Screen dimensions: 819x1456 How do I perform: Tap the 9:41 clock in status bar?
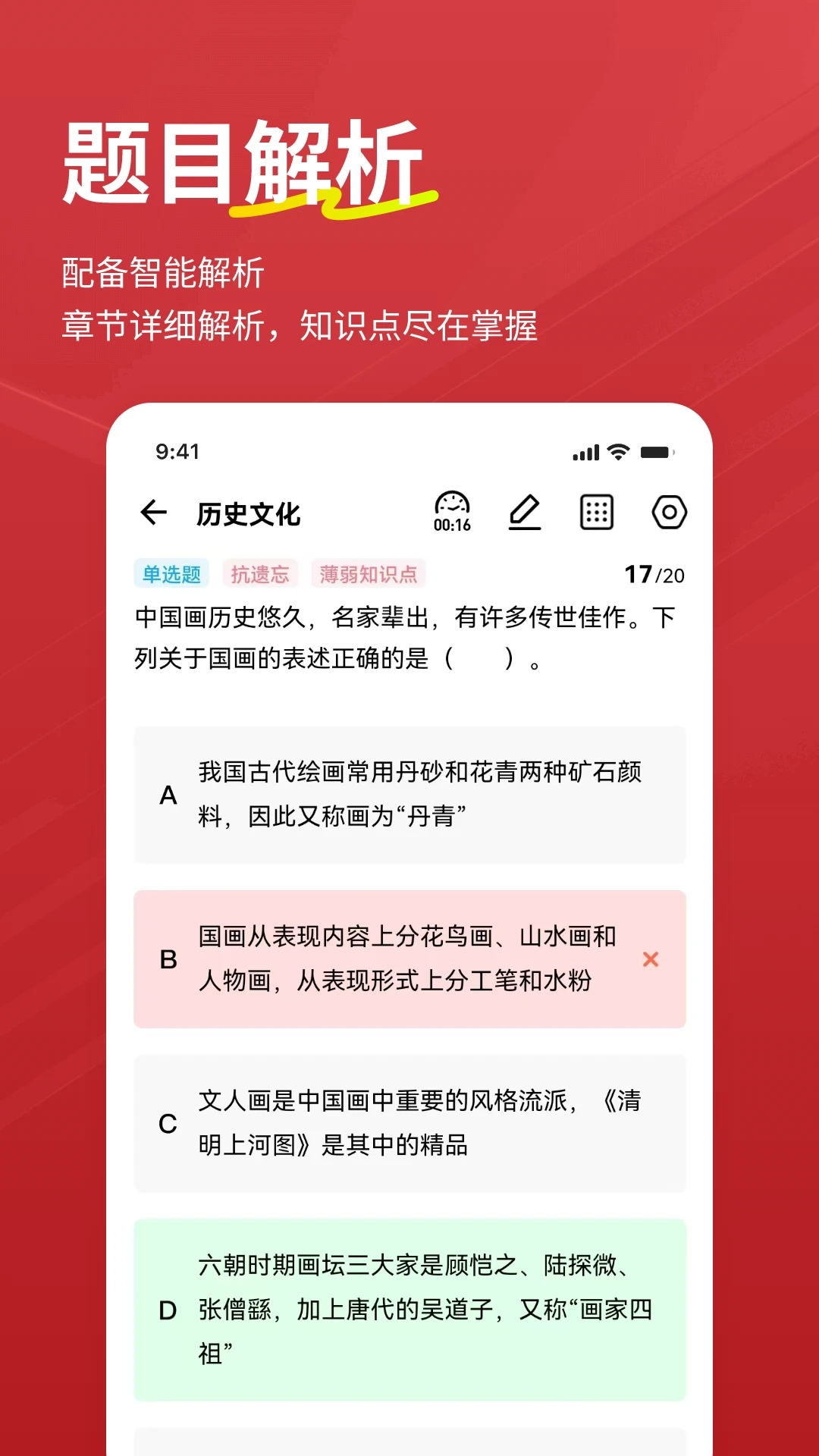tap(177, 450)
